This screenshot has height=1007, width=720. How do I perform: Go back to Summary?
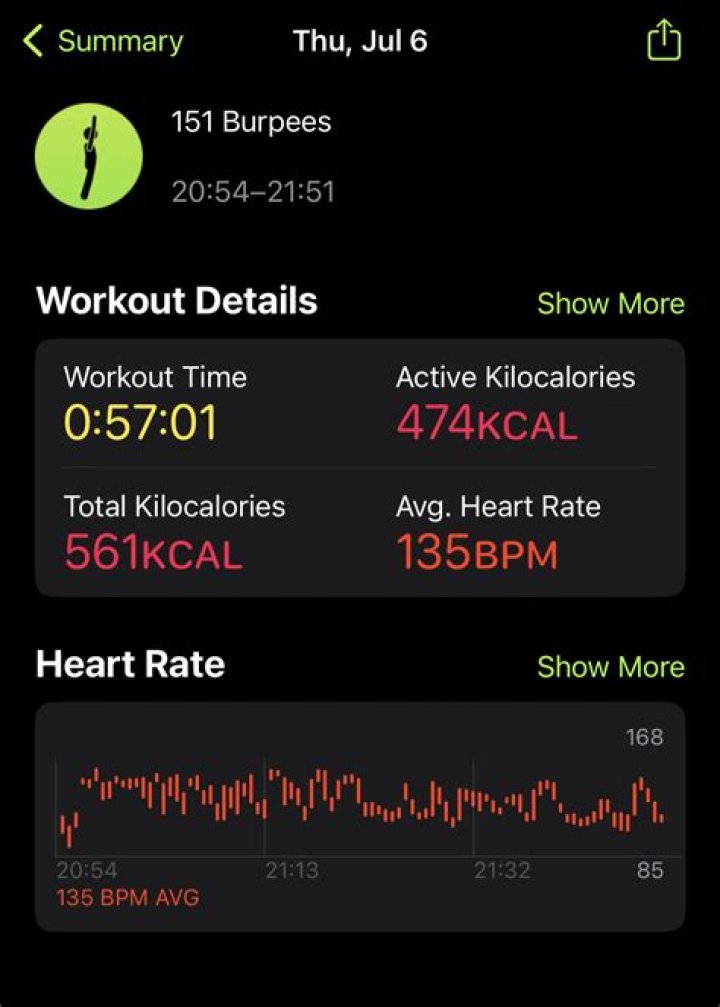coord(104,42)
